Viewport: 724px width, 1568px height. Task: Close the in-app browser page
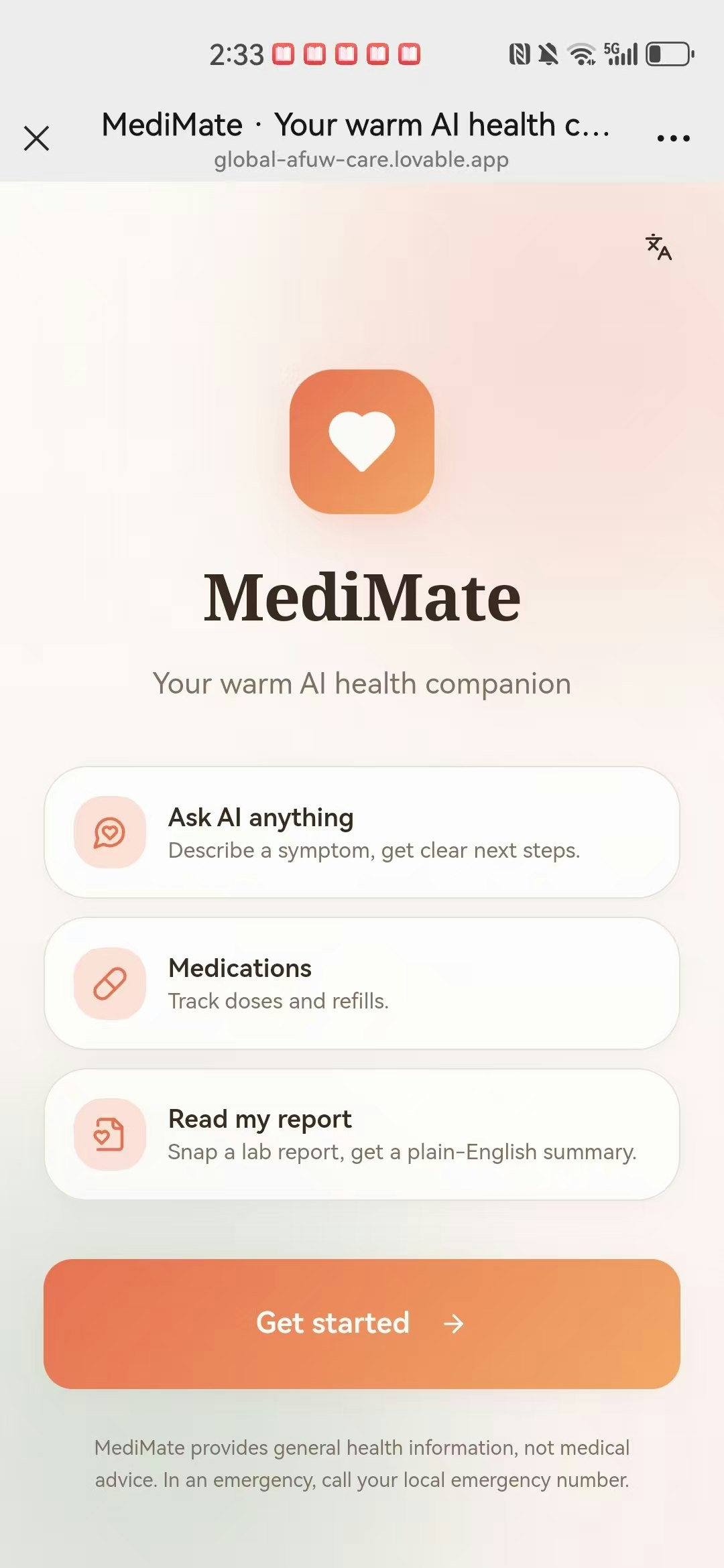pyautogui.click(x=36, y=139)
